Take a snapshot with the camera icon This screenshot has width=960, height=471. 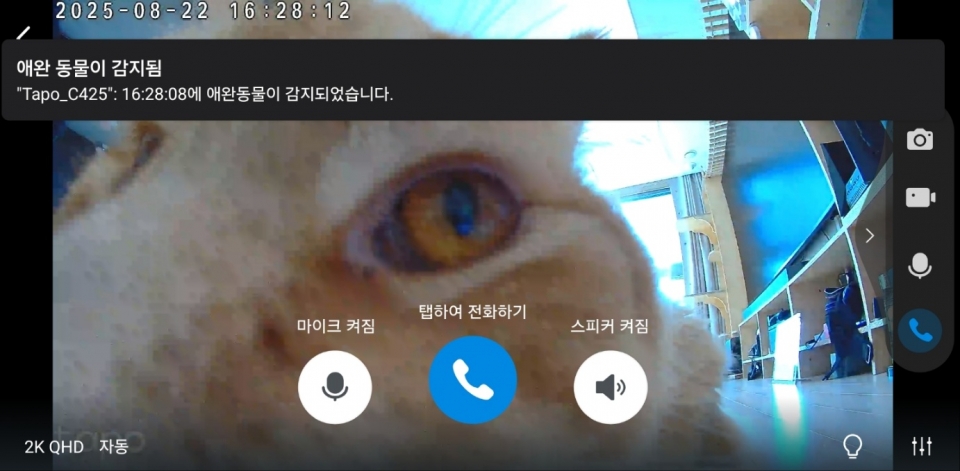(x=919, y=140)
